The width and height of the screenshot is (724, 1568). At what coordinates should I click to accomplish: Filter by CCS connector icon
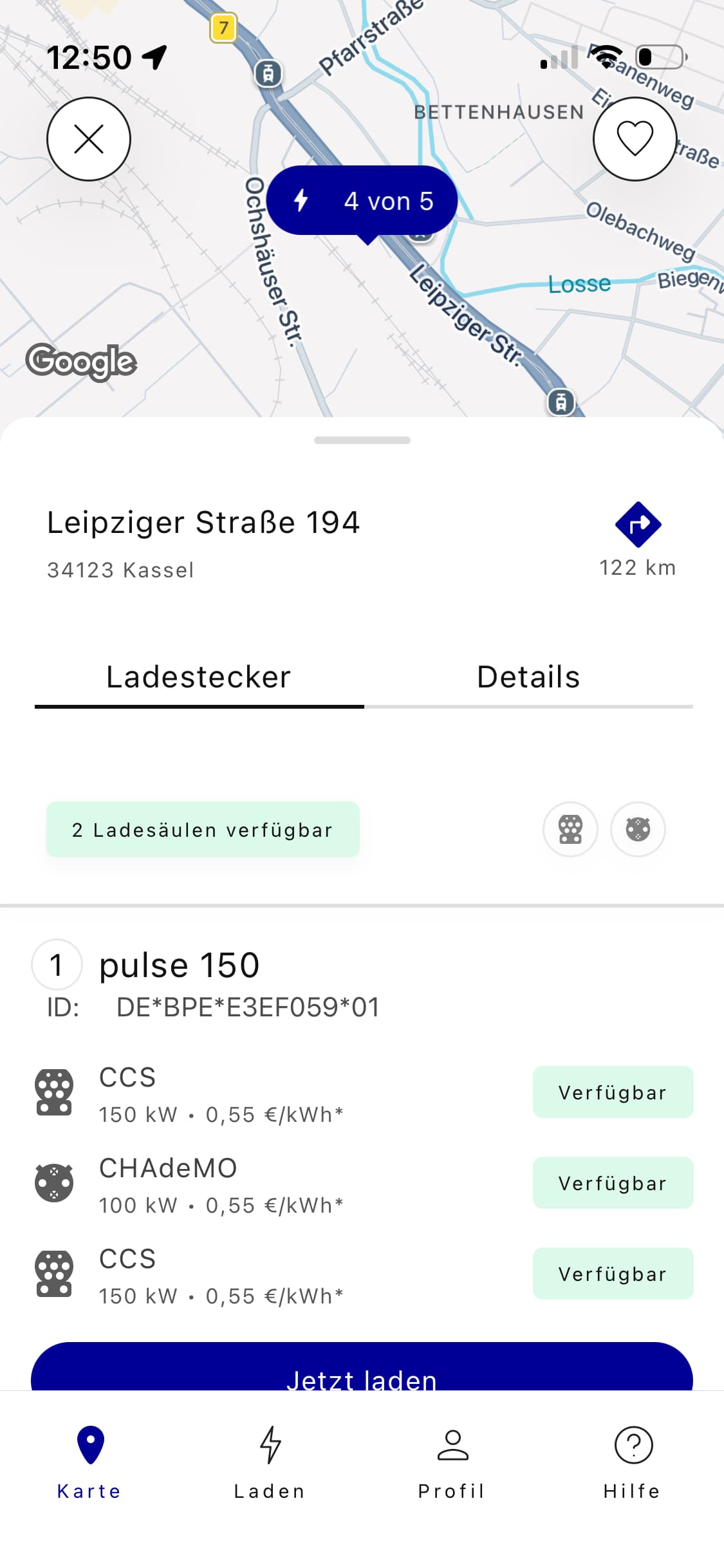tap(570, 829)
